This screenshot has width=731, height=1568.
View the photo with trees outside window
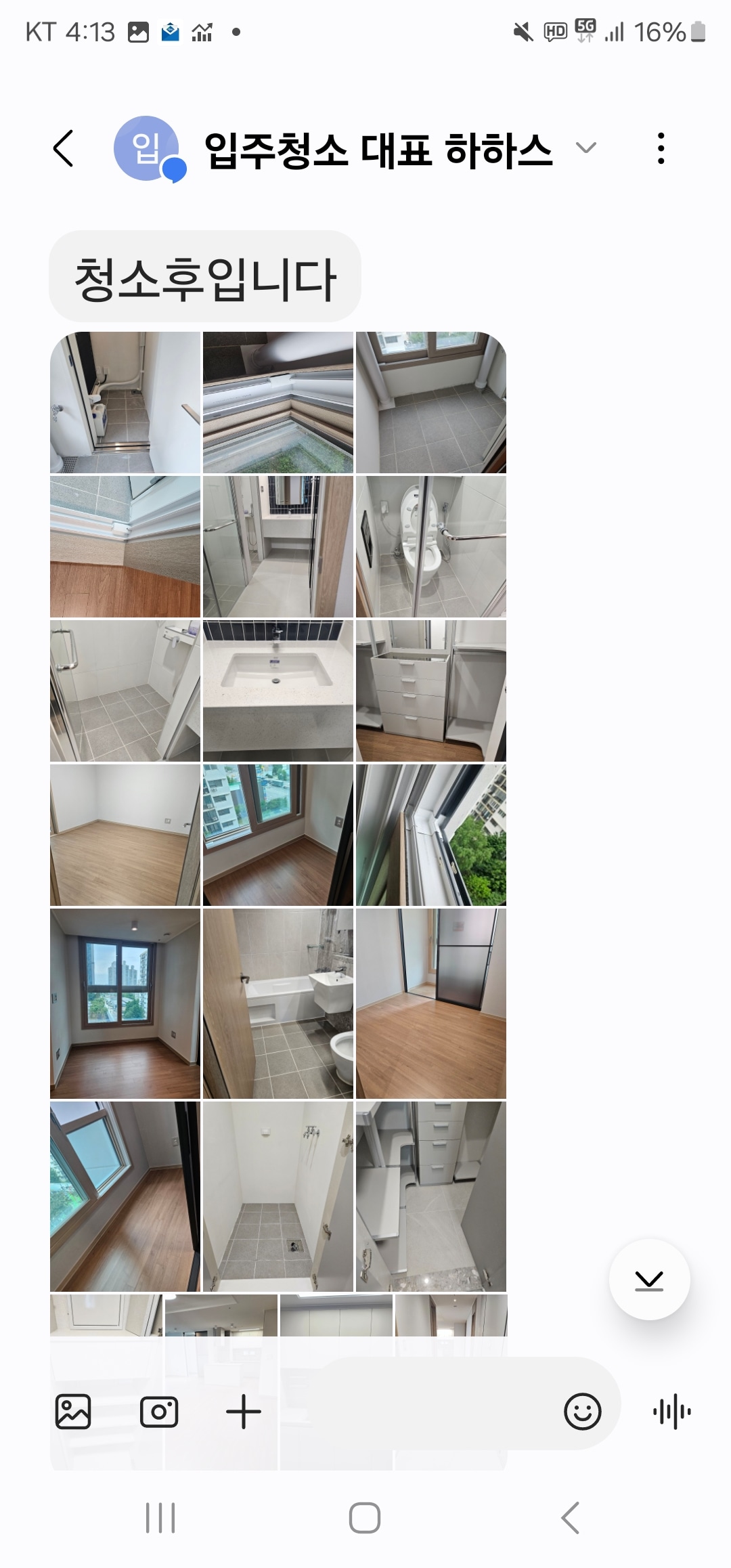point(430,835)
